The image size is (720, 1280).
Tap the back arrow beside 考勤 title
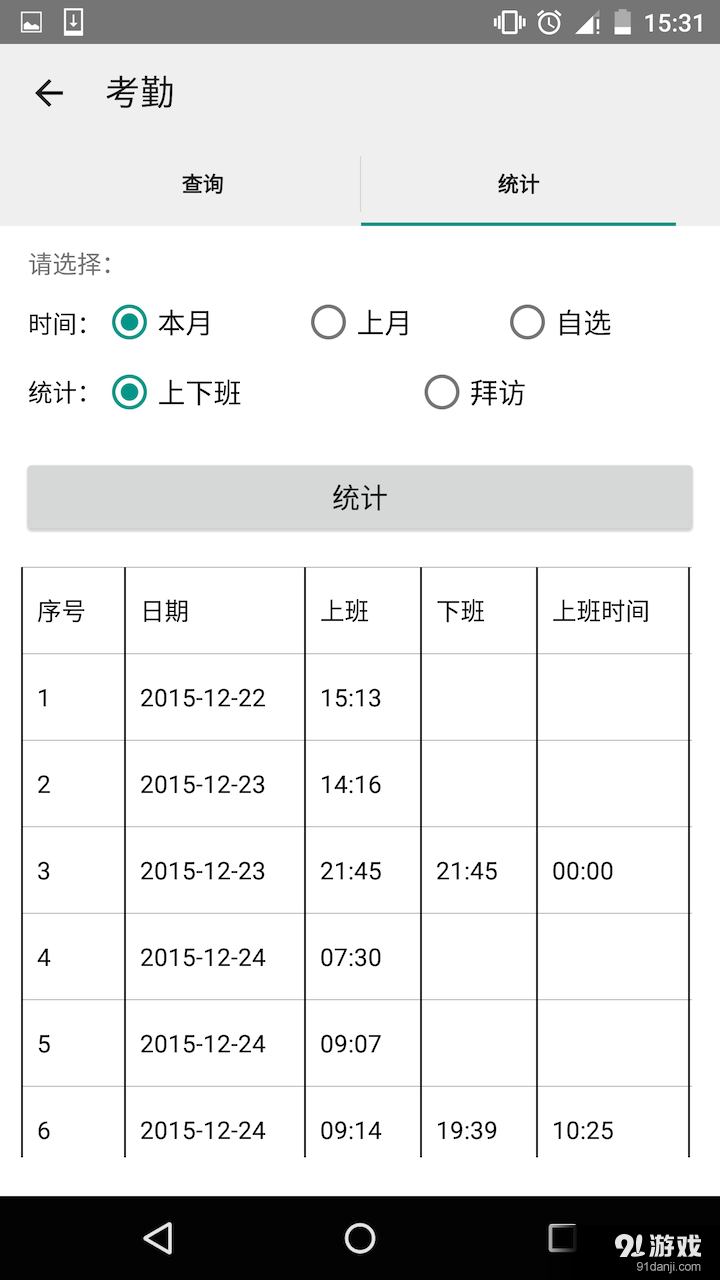(47, 92)
